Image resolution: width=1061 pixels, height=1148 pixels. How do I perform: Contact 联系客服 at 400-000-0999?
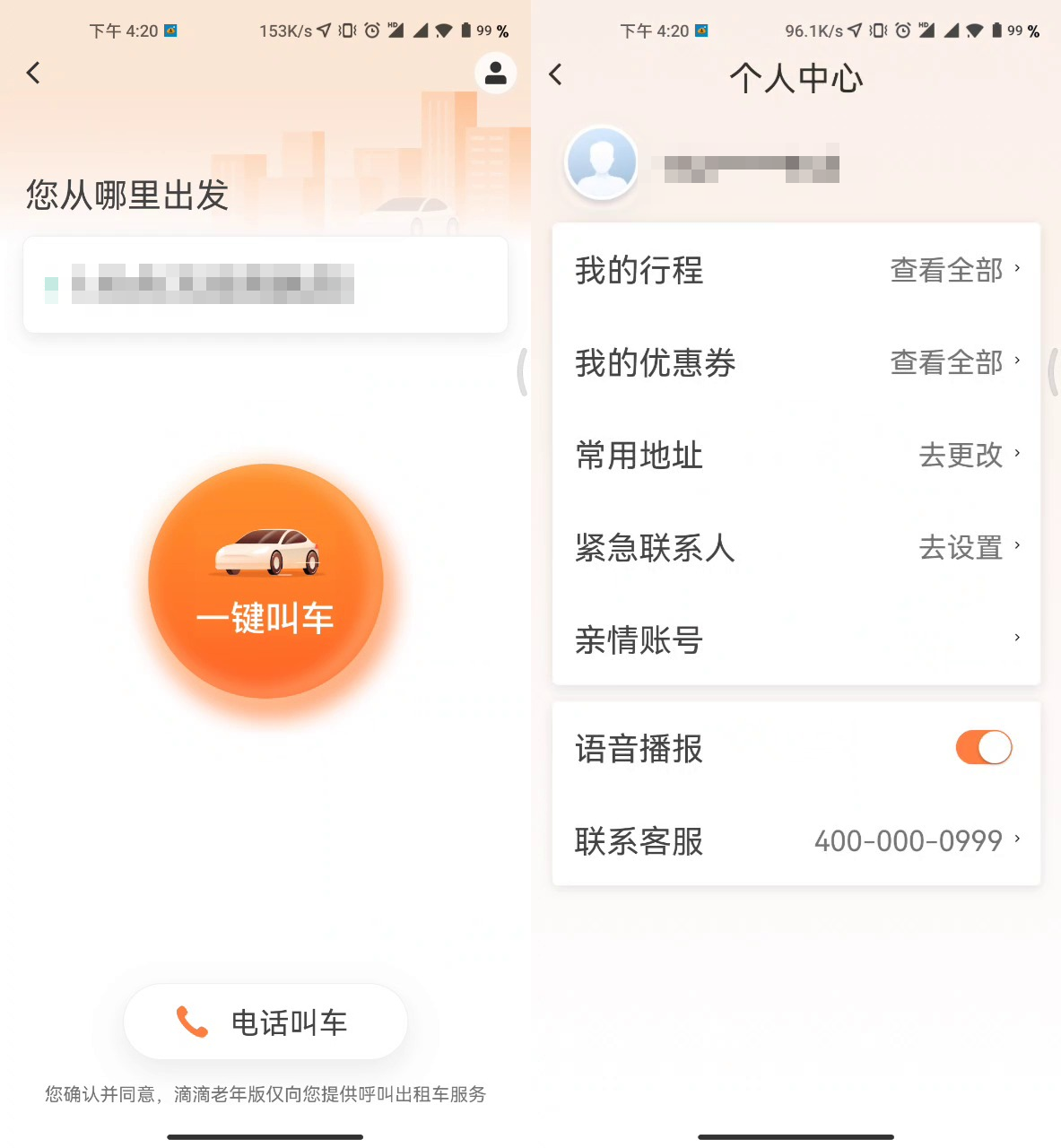[796, 840]
